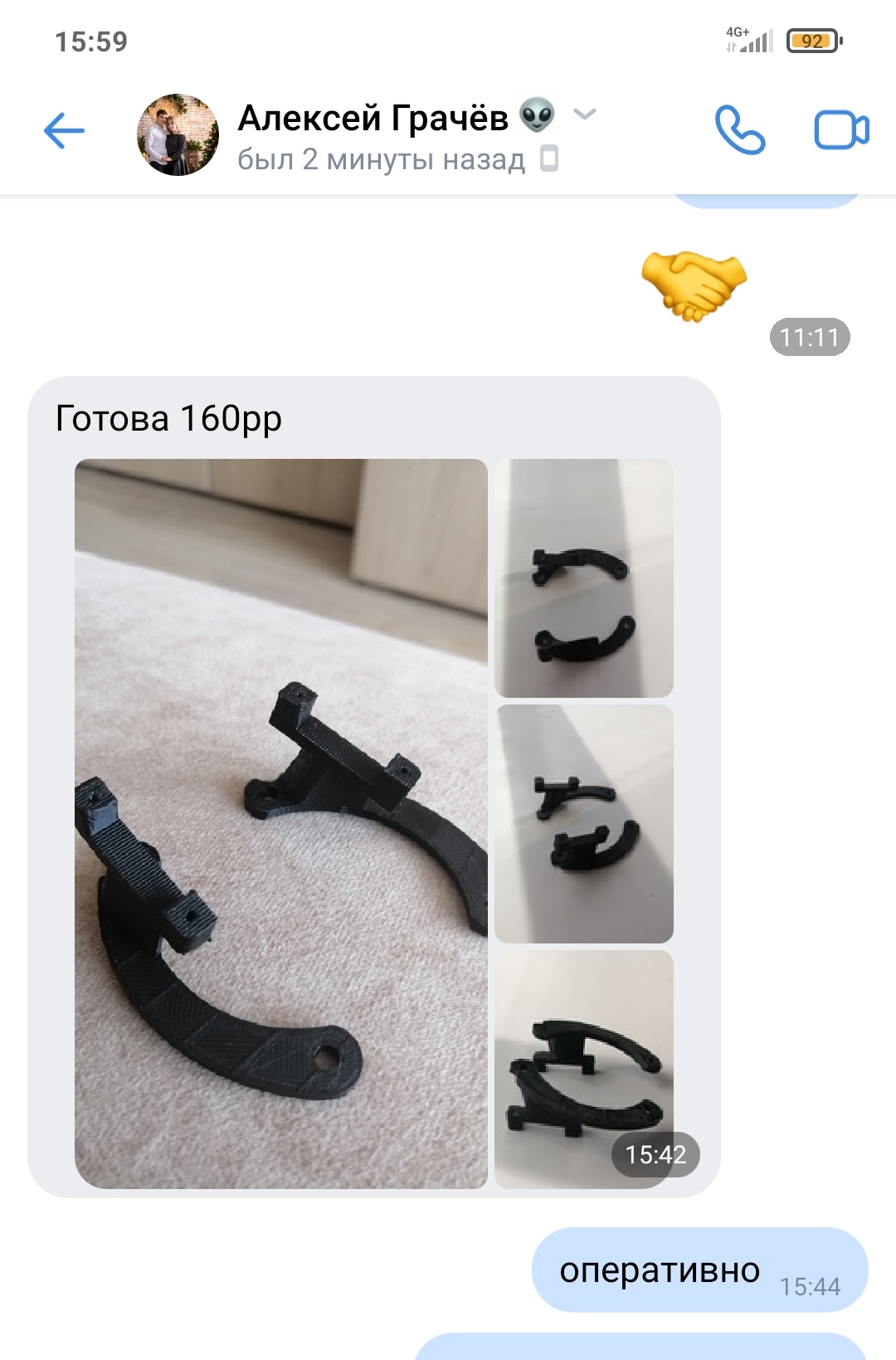Start a video call with Алексей Грачёв
Screen dimensions: 896x1360
pyautogui.click(x=840, y=130)
